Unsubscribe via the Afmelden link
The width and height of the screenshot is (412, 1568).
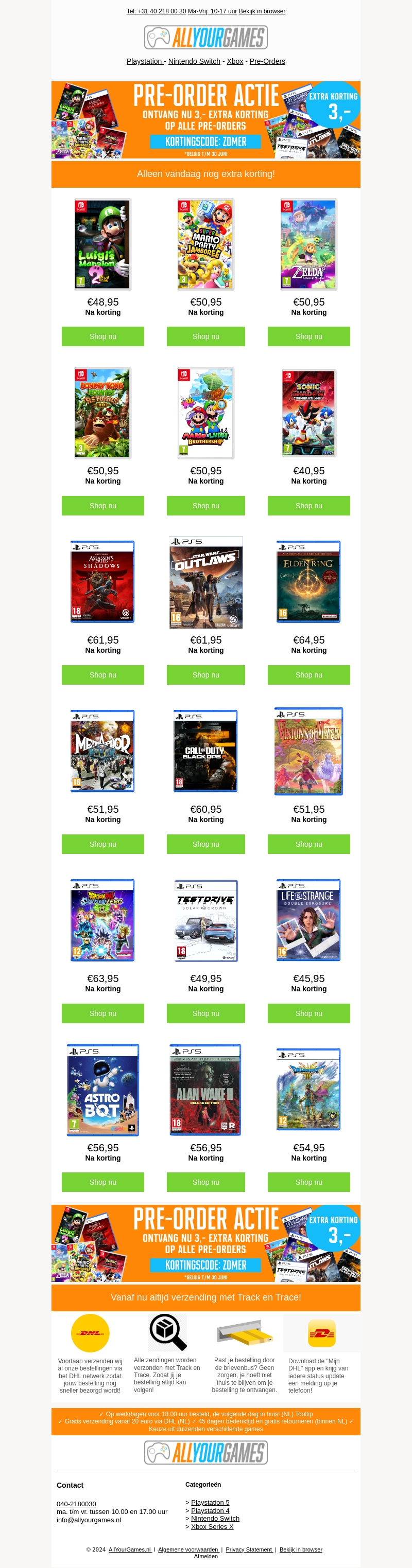point(206,1557)
